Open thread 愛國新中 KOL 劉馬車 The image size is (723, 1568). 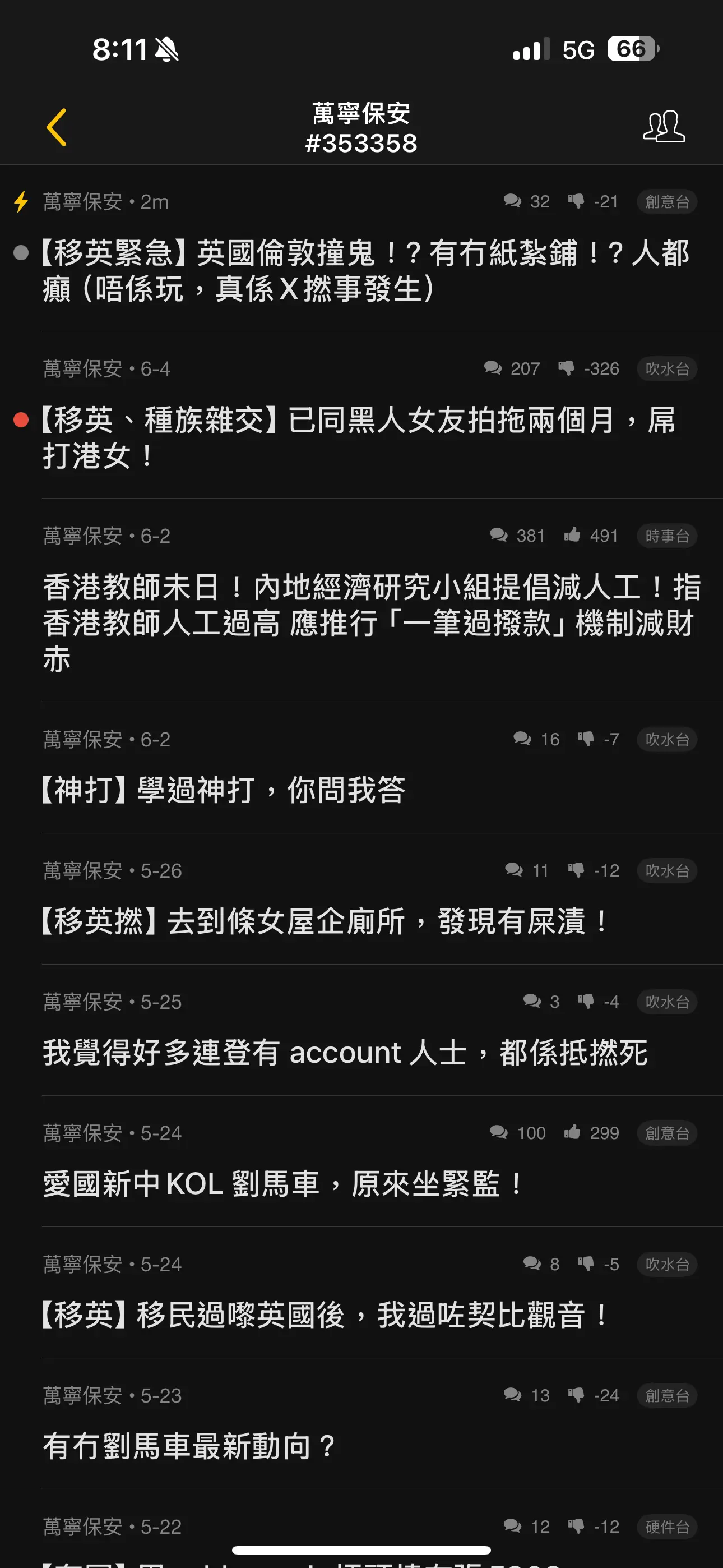click(x=283, y=1184)
